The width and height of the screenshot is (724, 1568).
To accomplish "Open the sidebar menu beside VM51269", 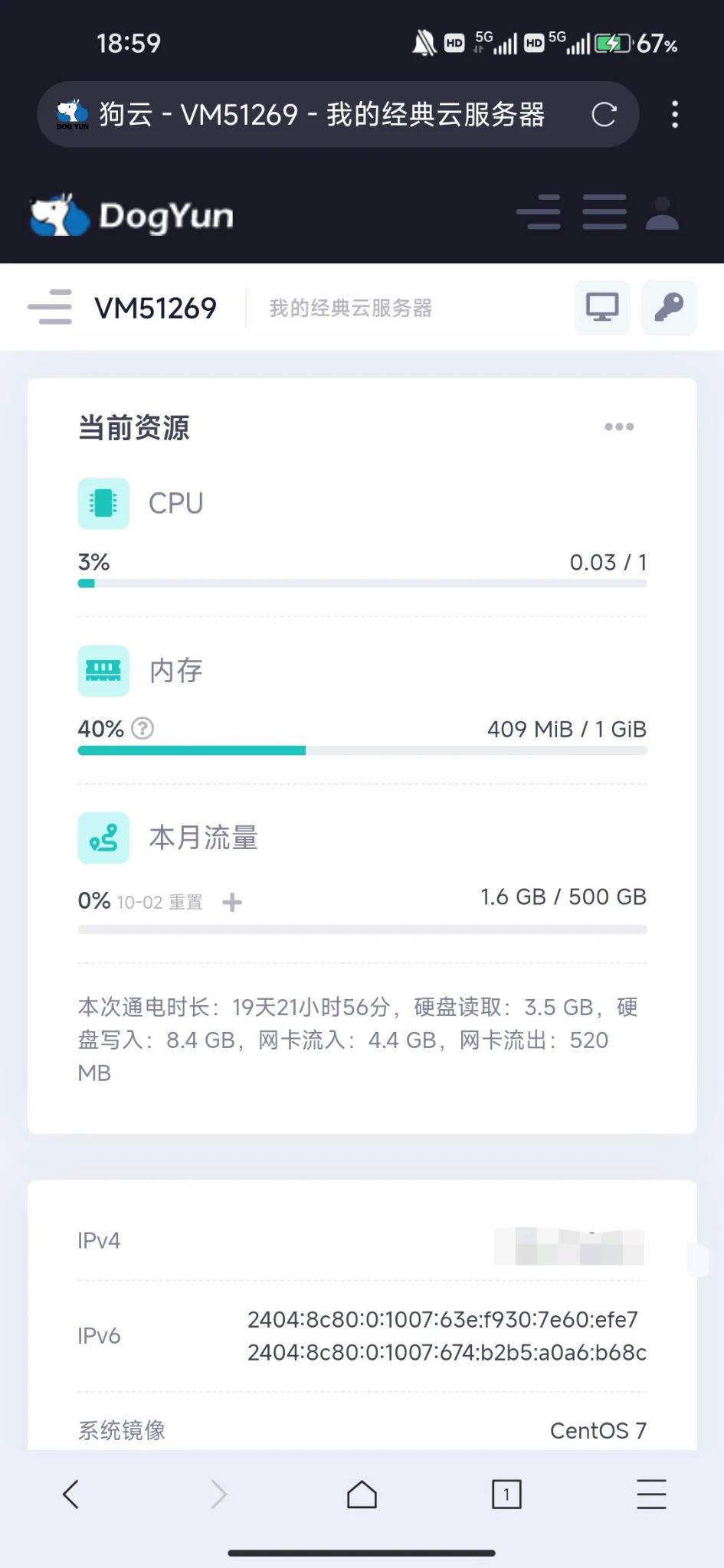I will [x=50, y=307].
